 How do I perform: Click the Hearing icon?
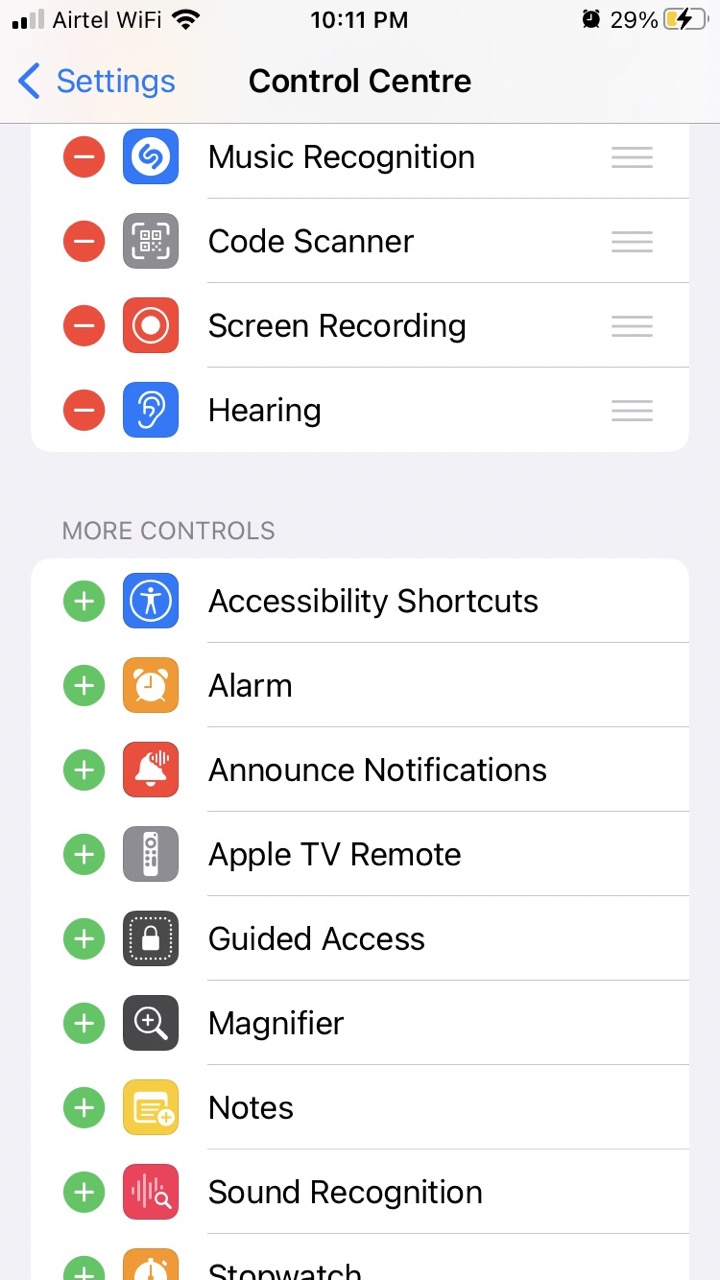tap(151, 410)
